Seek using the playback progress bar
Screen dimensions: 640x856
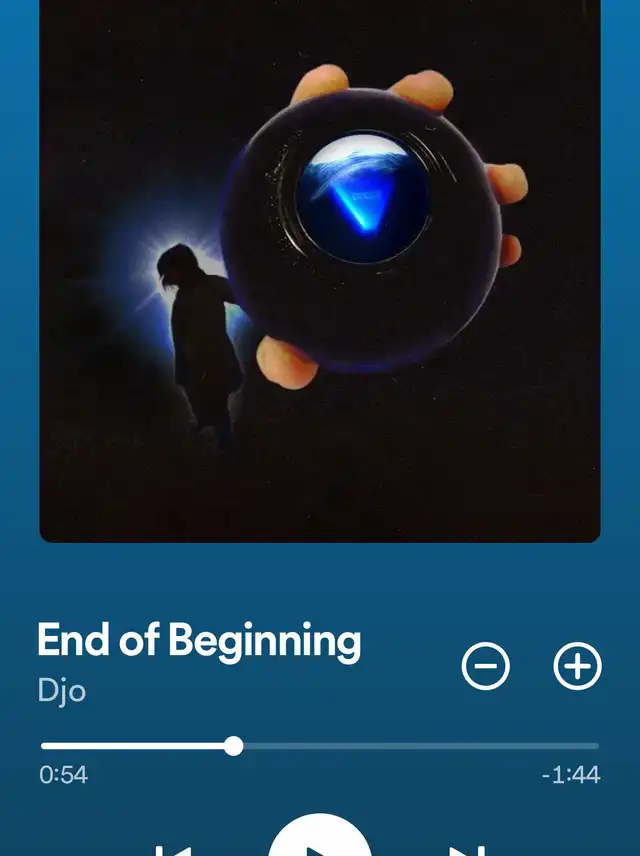[x=320, y=746]
